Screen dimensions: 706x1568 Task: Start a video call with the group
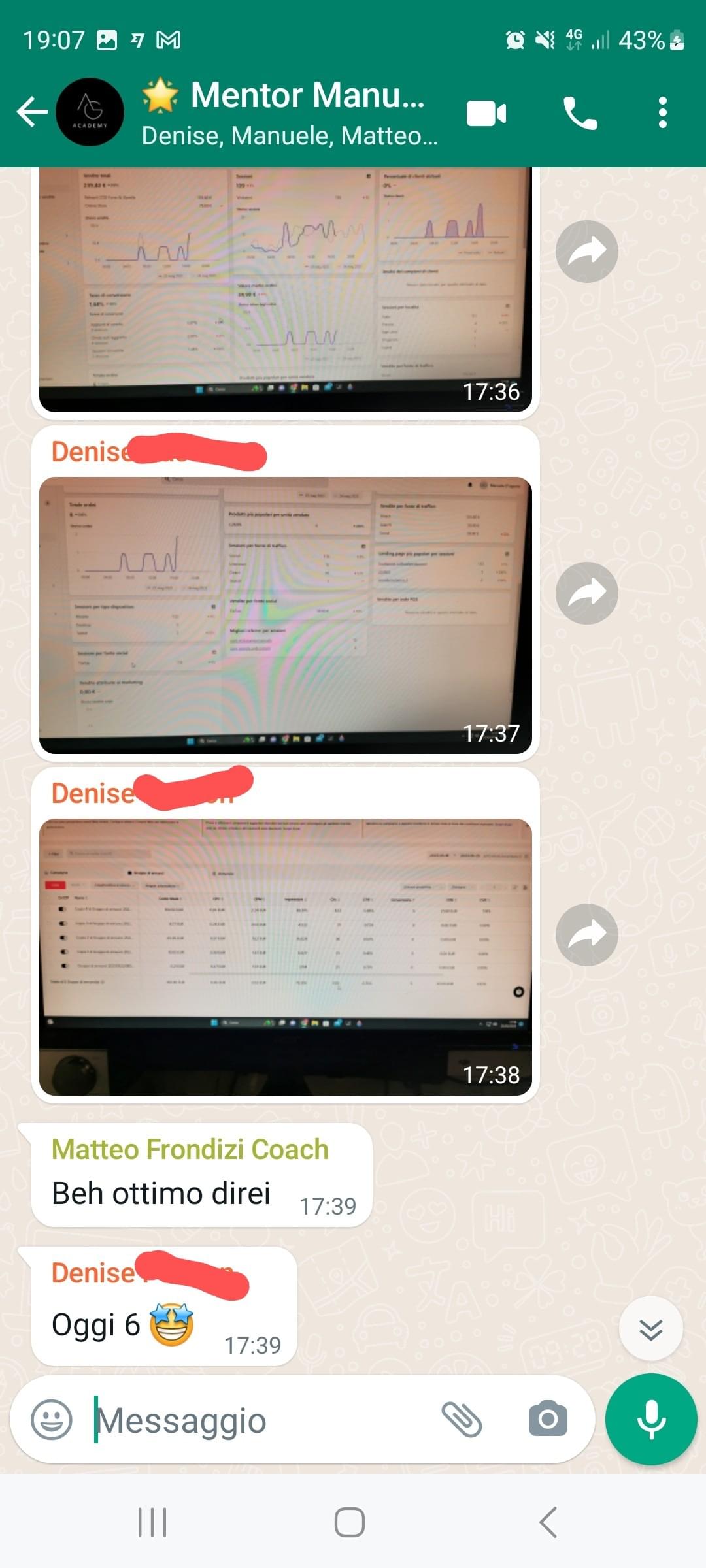click(x=486, y=114)
